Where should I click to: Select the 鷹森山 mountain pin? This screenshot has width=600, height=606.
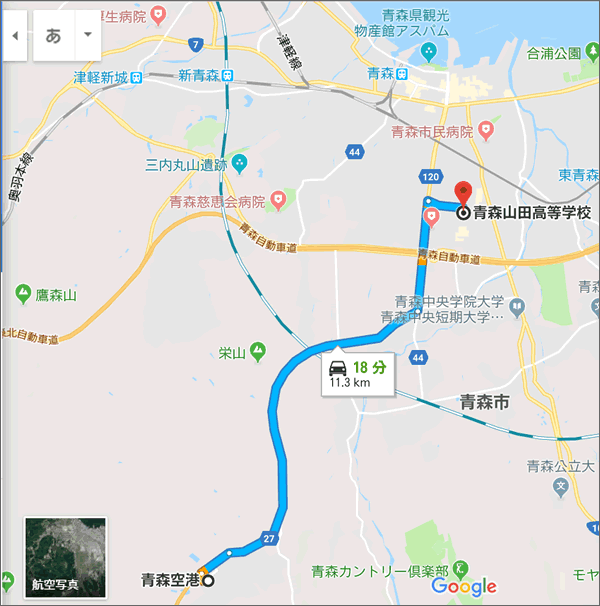pyautogui.click(x=22, y=294)
